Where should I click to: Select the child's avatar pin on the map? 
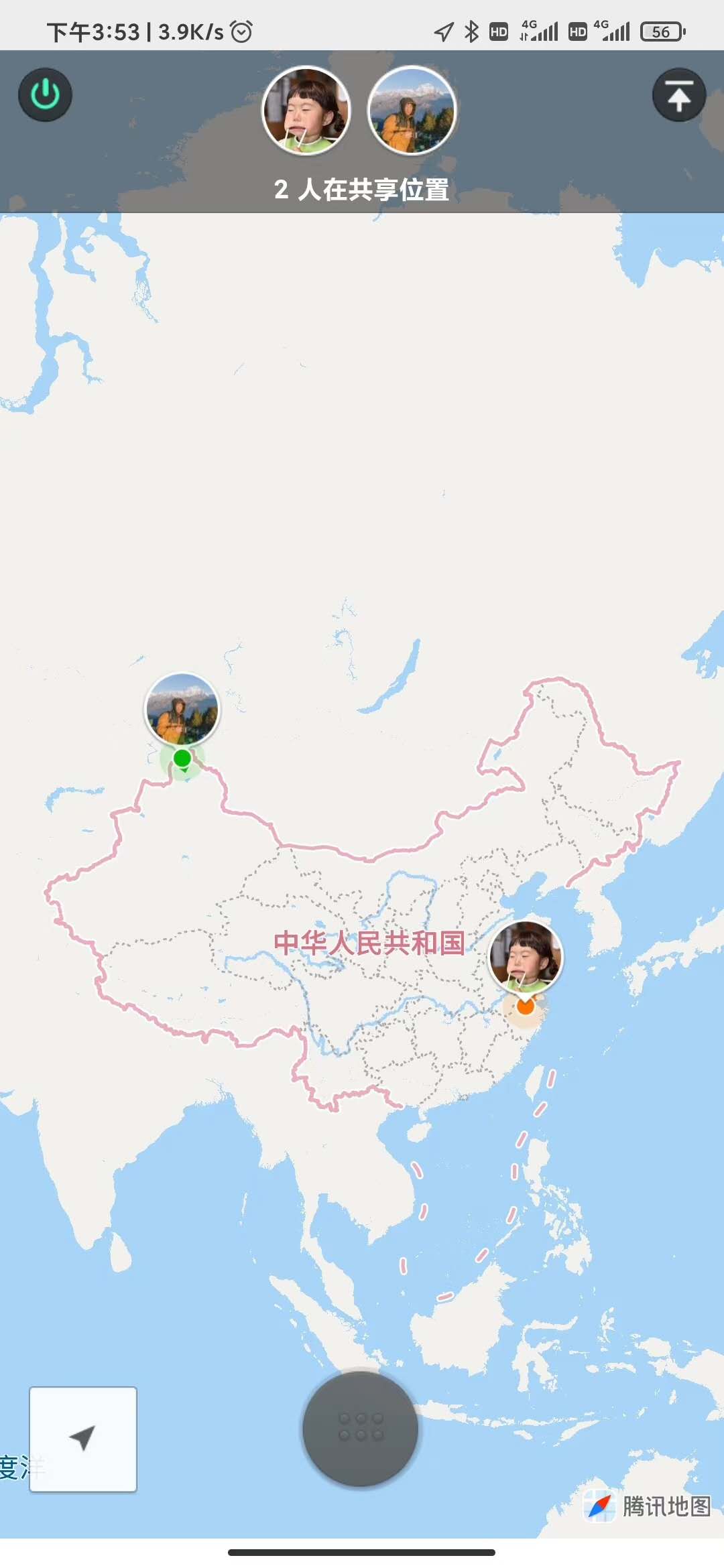526,958
